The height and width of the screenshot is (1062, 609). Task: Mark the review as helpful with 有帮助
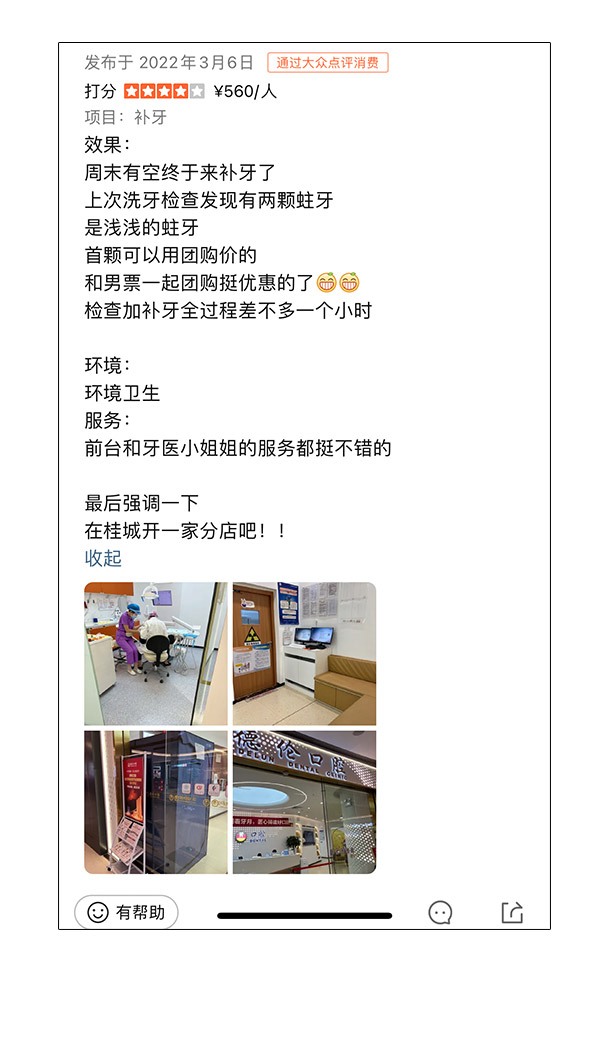pos(126,912)
